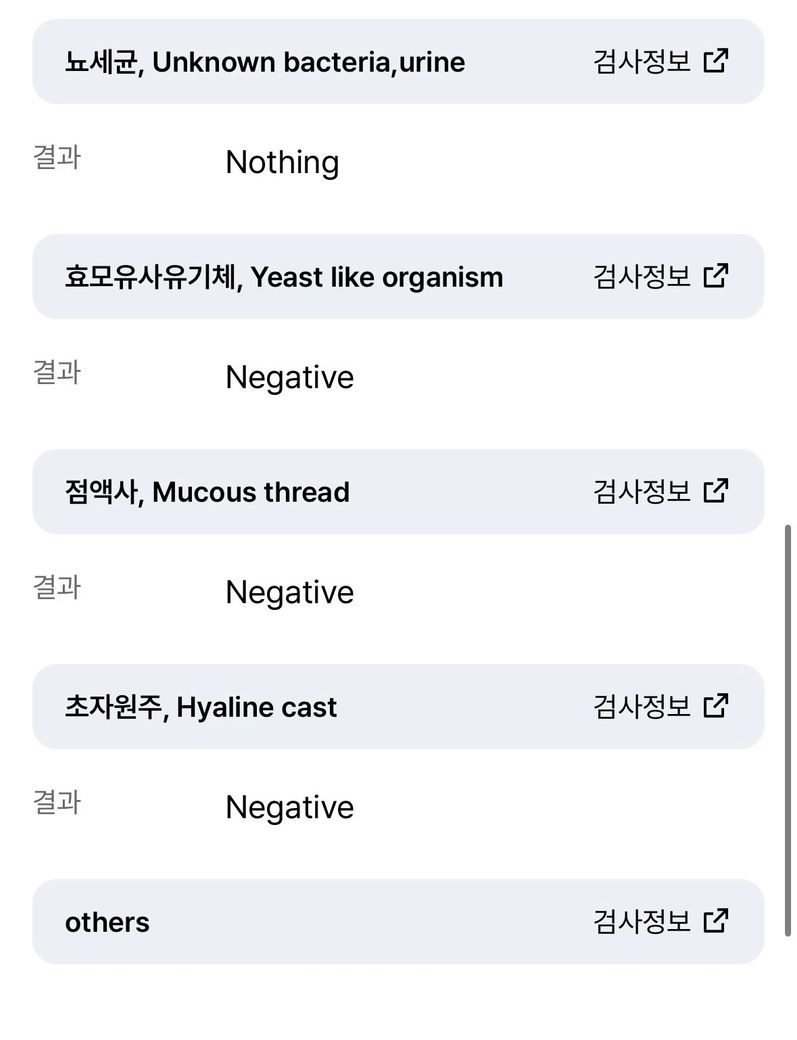The height and width of the screenshot is (1040, 797).
Task: Open 검사정보 link for Mucous thread
Action: [x=660, y=491]
